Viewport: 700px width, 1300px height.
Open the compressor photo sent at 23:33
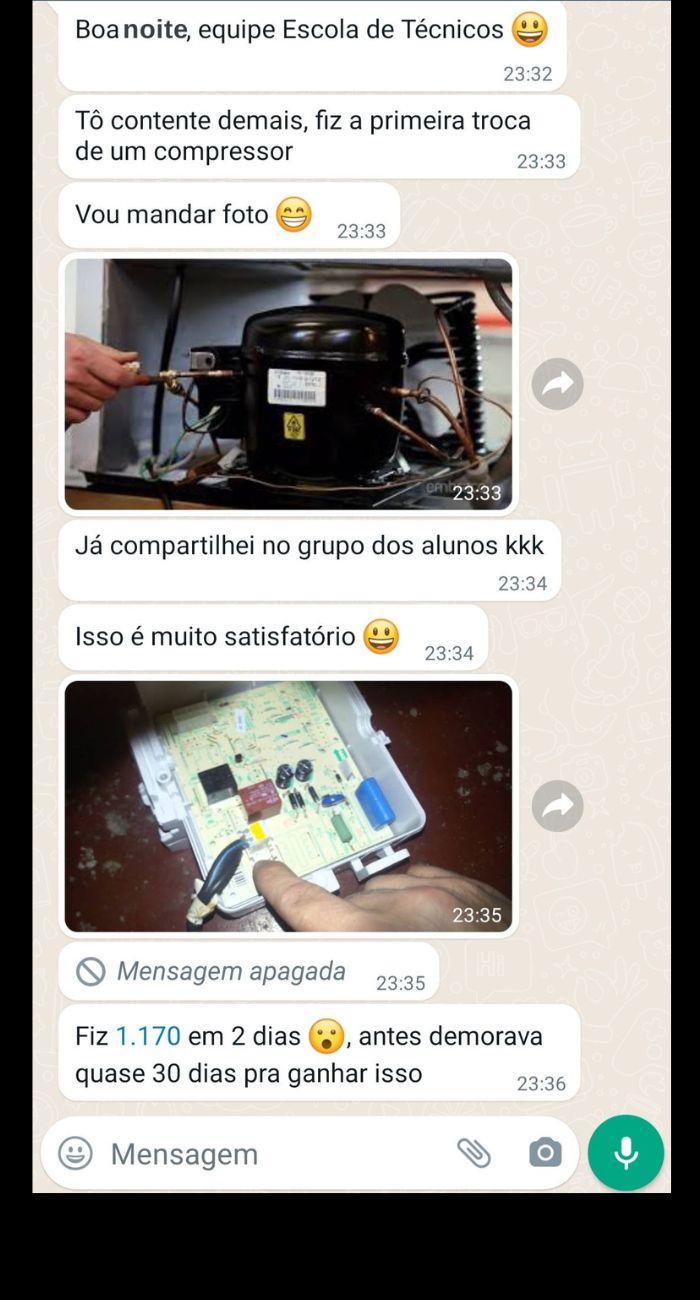pyautogui.click(x=288, y=384)
